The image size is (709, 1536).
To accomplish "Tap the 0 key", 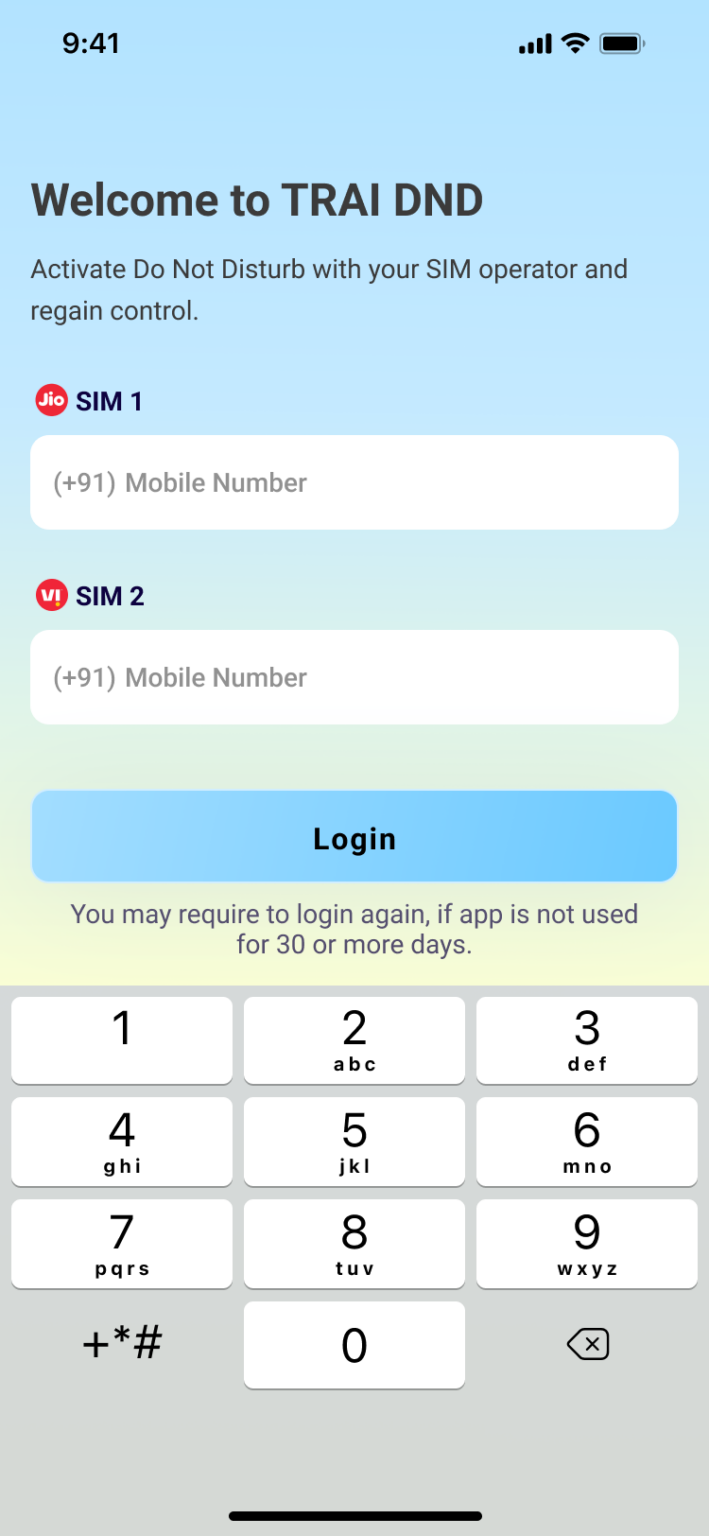I will coord(354,1345).
